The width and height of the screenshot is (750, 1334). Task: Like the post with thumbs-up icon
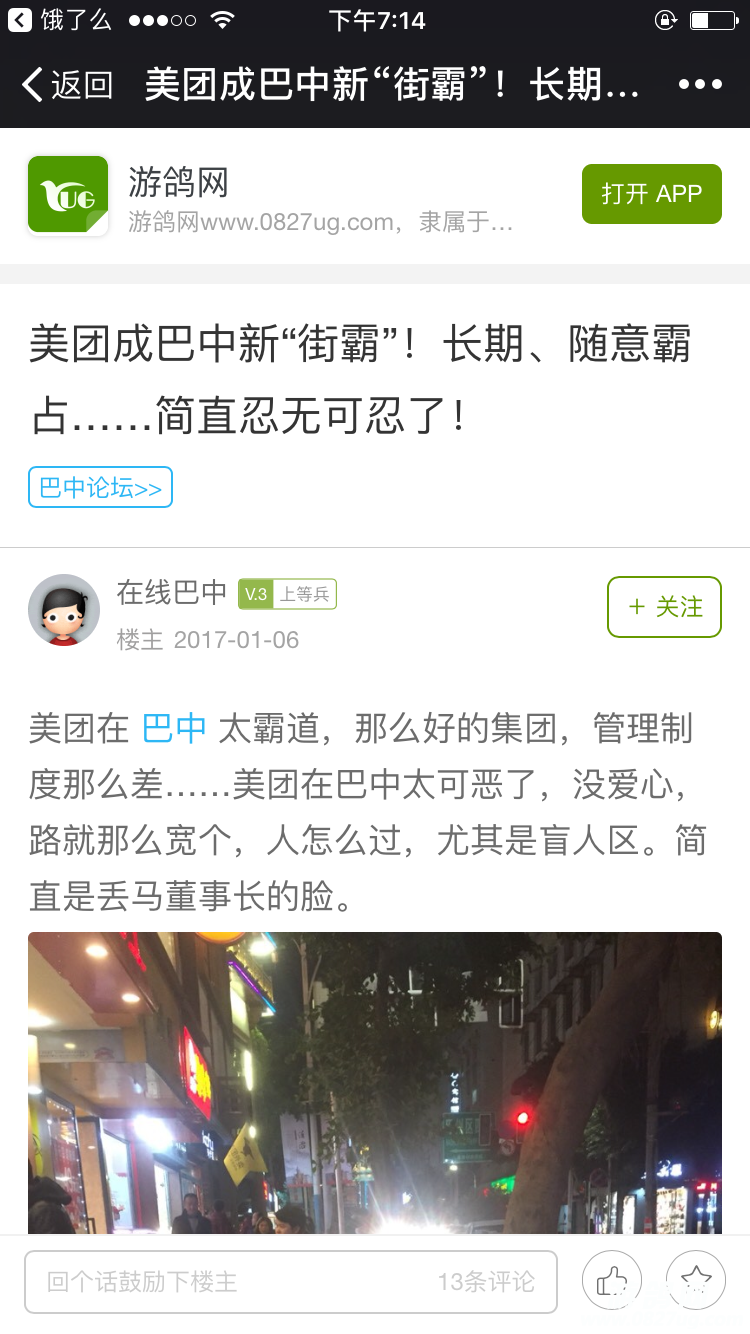(x=611, y=1281)
